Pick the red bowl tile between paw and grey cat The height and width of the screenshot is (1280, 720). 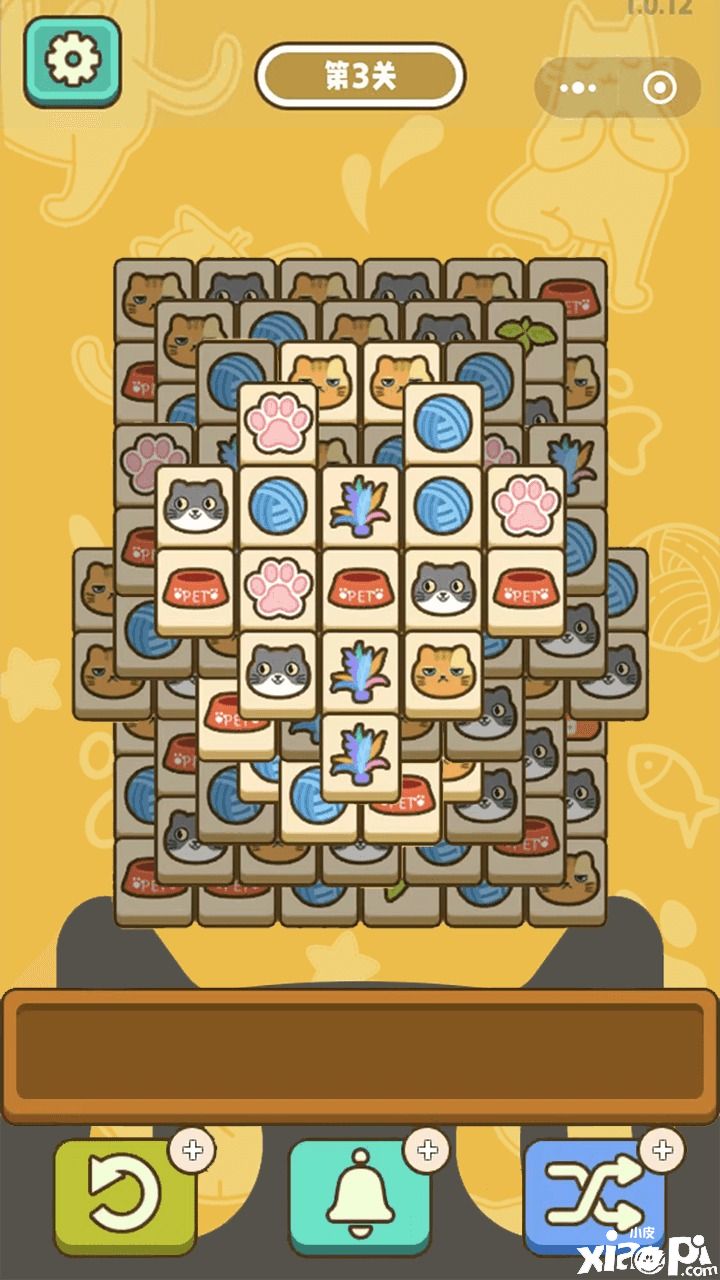point(360,590)
